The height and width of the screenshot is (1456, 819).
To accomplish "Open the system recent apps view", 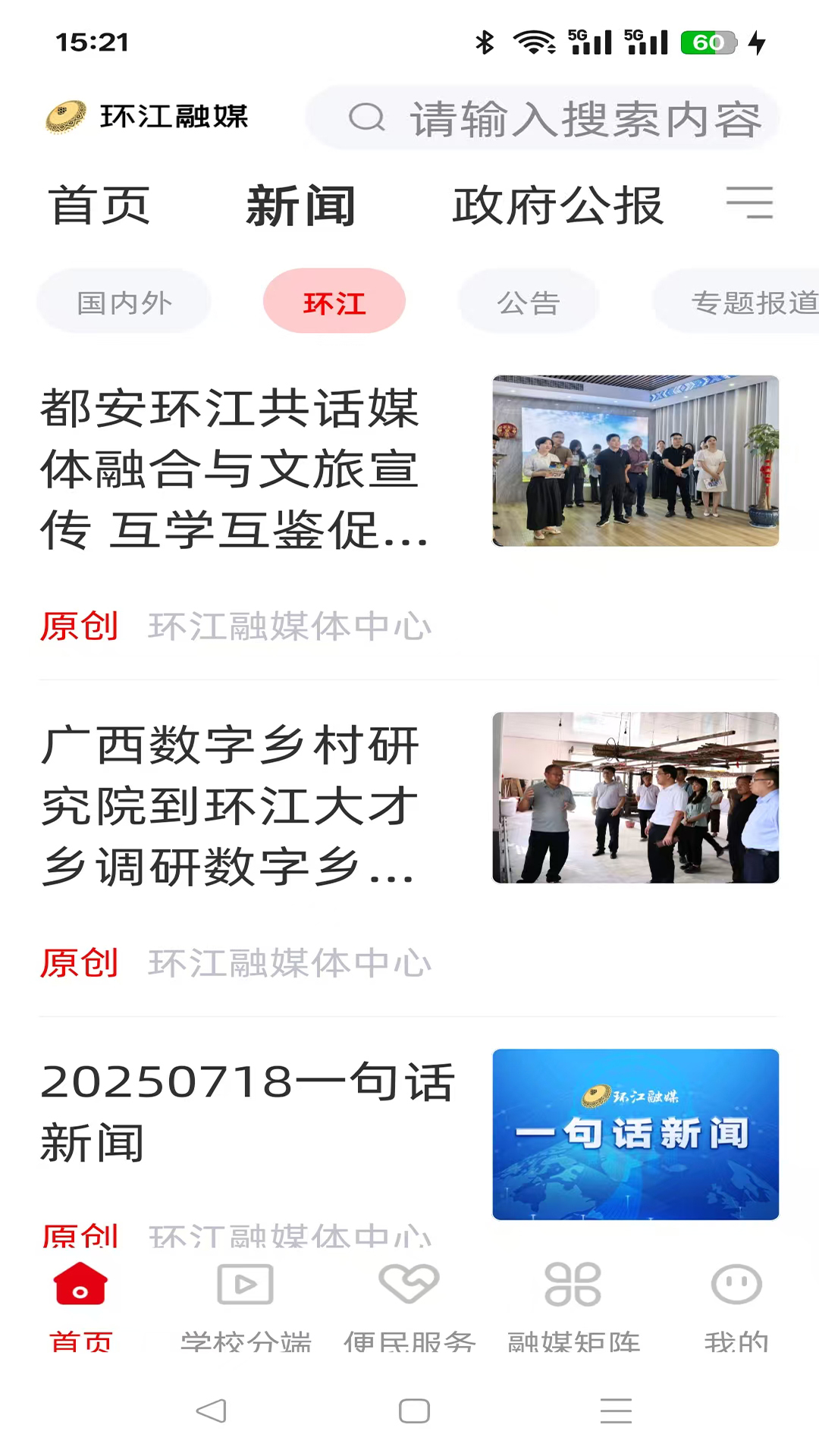I will (616, 1410).
